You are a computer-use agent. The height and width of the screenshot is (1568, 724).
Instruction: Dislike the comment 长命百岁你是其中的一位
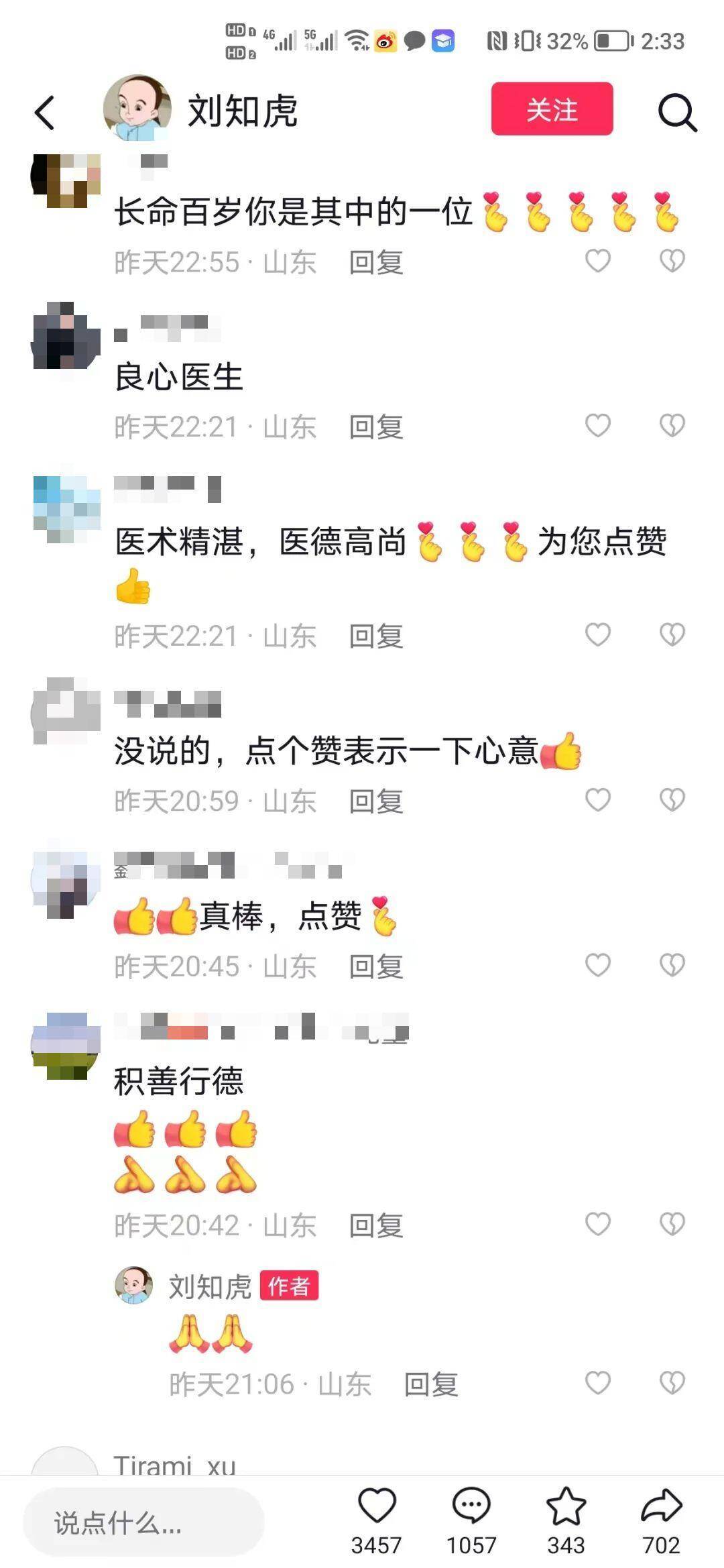(672, 261)
